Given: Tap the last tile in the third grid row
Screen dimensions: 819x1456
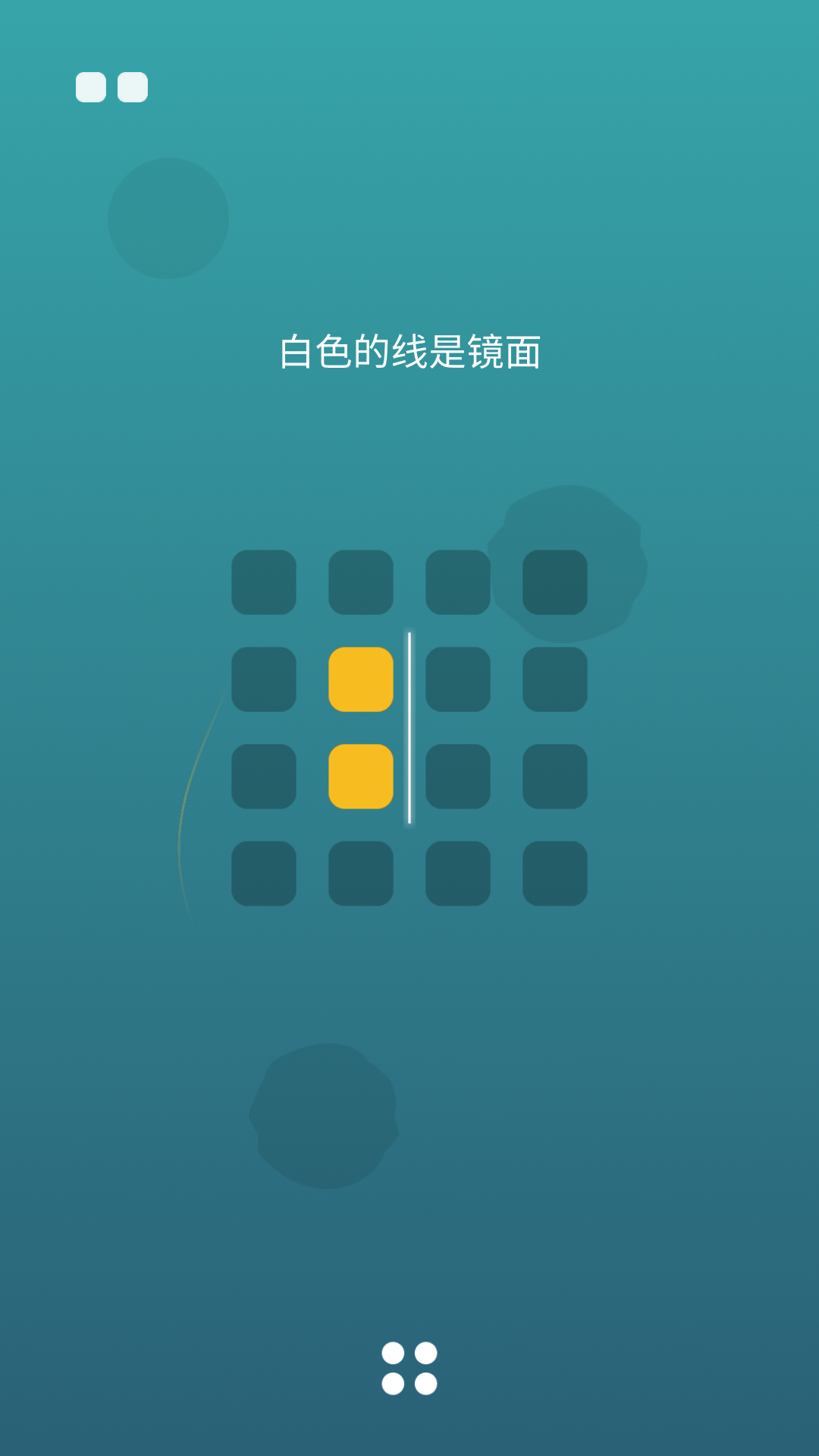Looking at the screenshot, I should [554, 775].
